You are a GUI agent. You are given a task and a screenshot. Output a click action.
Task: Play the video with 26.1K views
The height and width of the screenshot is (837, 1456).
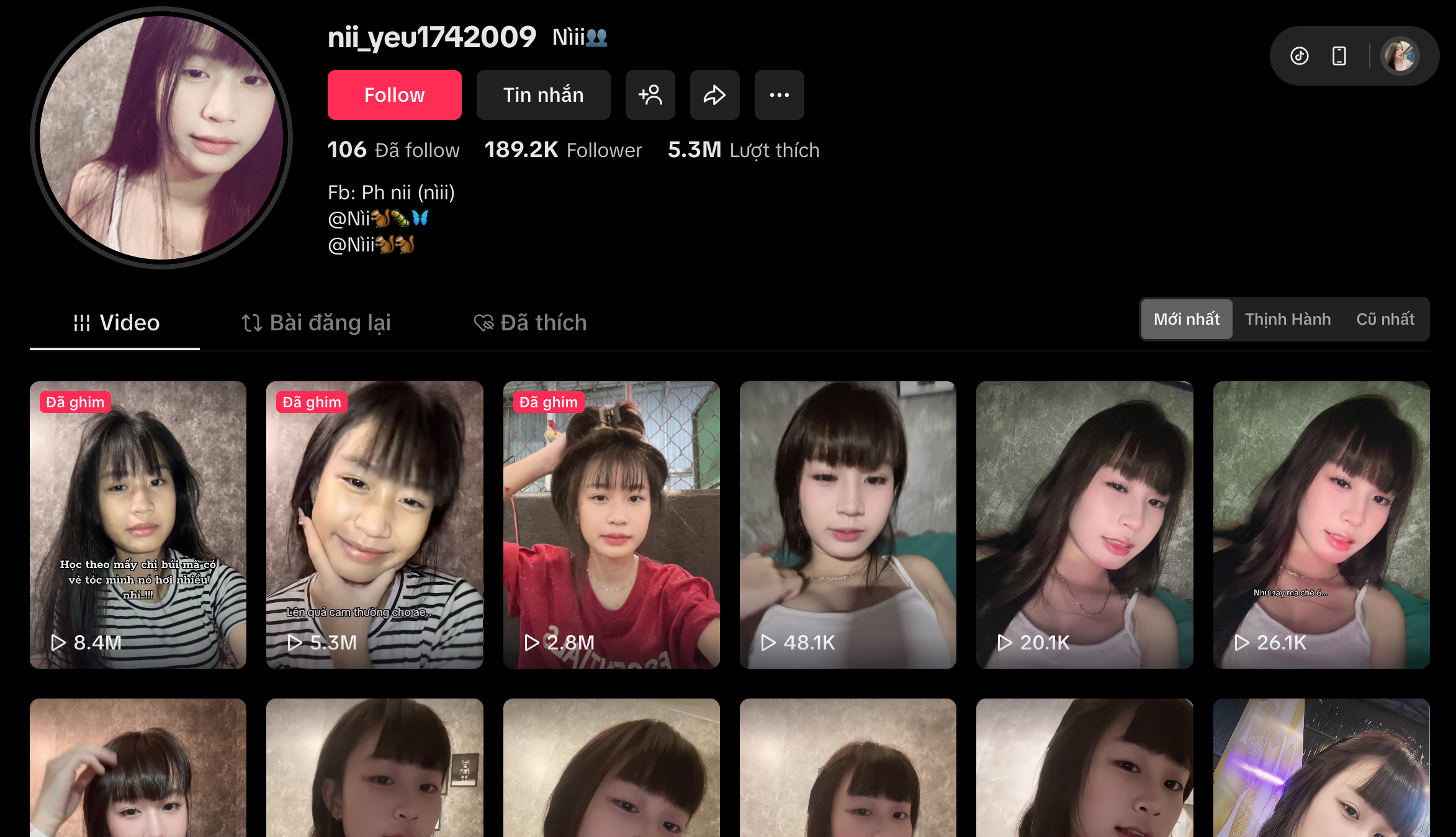tap(1321, 525)
